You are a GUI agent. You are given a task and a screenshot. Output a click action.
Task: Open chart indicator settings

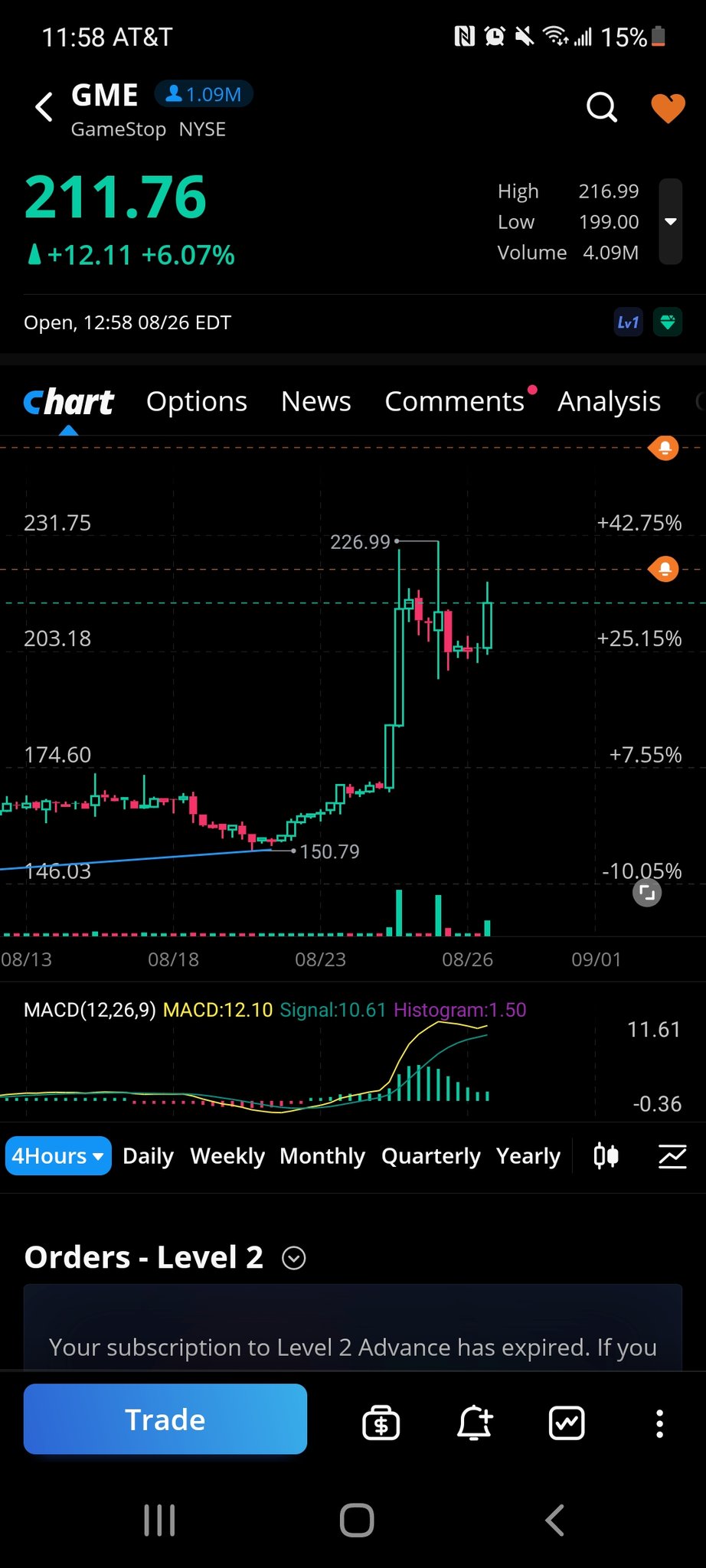click(x=672, y=1156)
